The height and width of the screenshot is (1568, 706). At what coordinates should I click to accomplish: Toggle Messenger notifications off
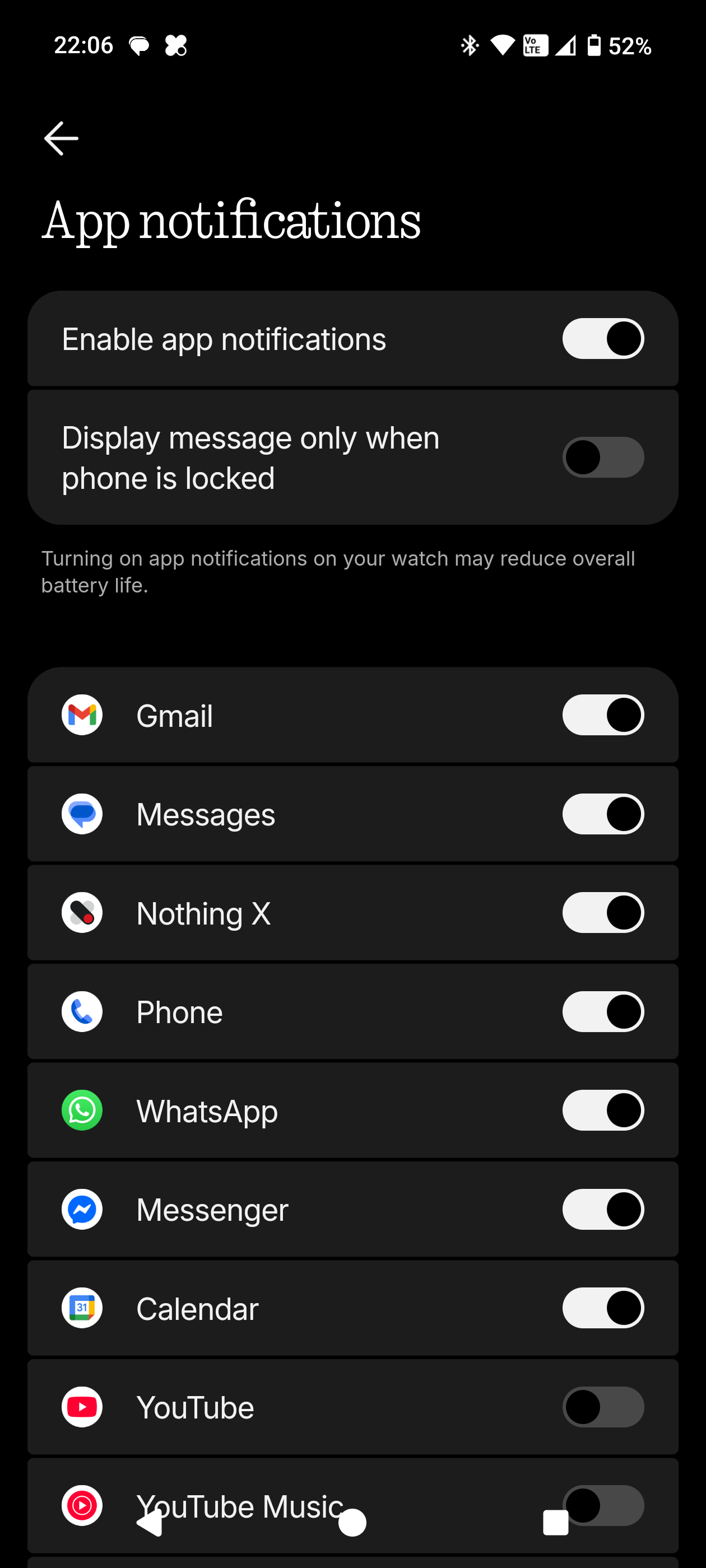click(x=602, y=1210)
